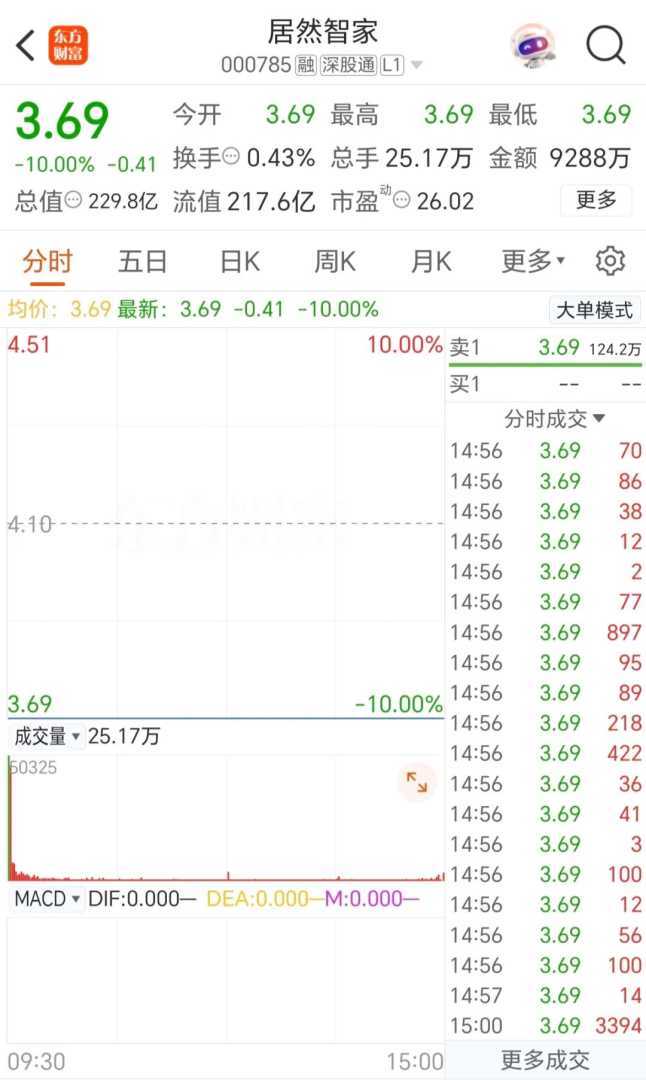Expand the 分时成交 dropdown
Viewport: 646px width, 1080px height.
click(555, 418)
